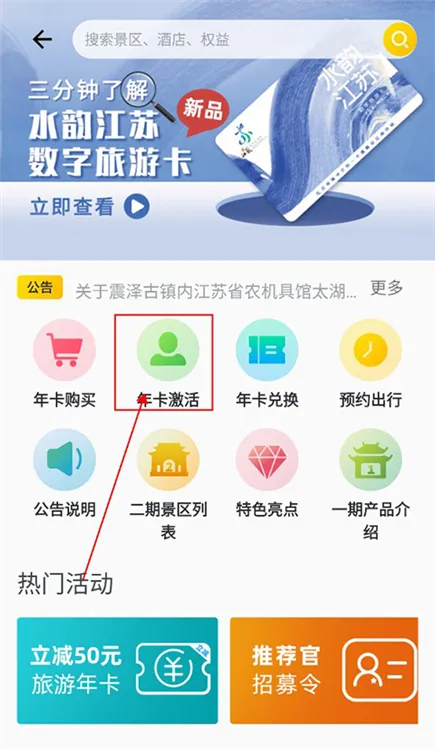Tap the search field for 景区、酒店、权益
The image size is (435, 750).
point(227,39)
